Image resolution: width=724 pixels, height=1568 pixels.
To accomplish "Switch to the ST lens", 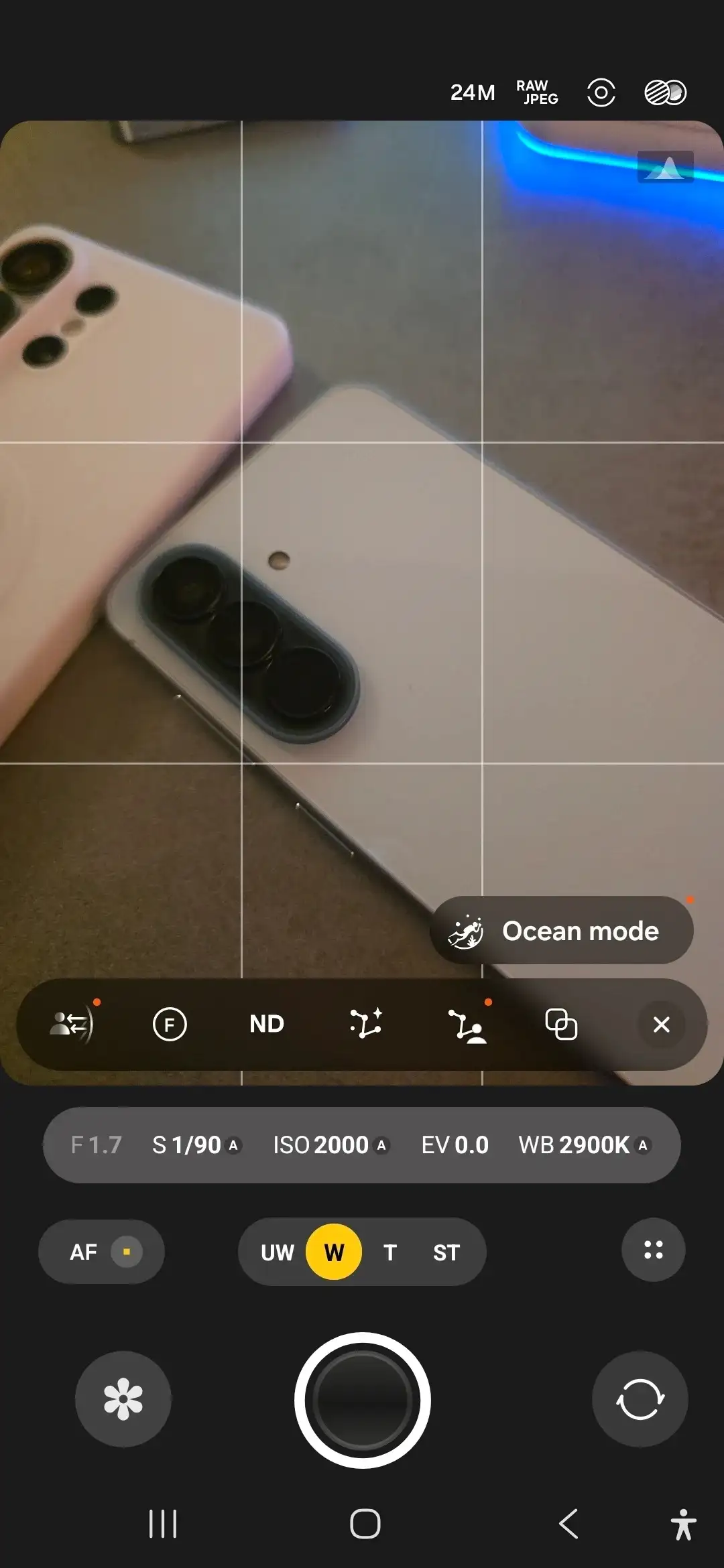I will pyautogui.click(x=446, y=1252).
